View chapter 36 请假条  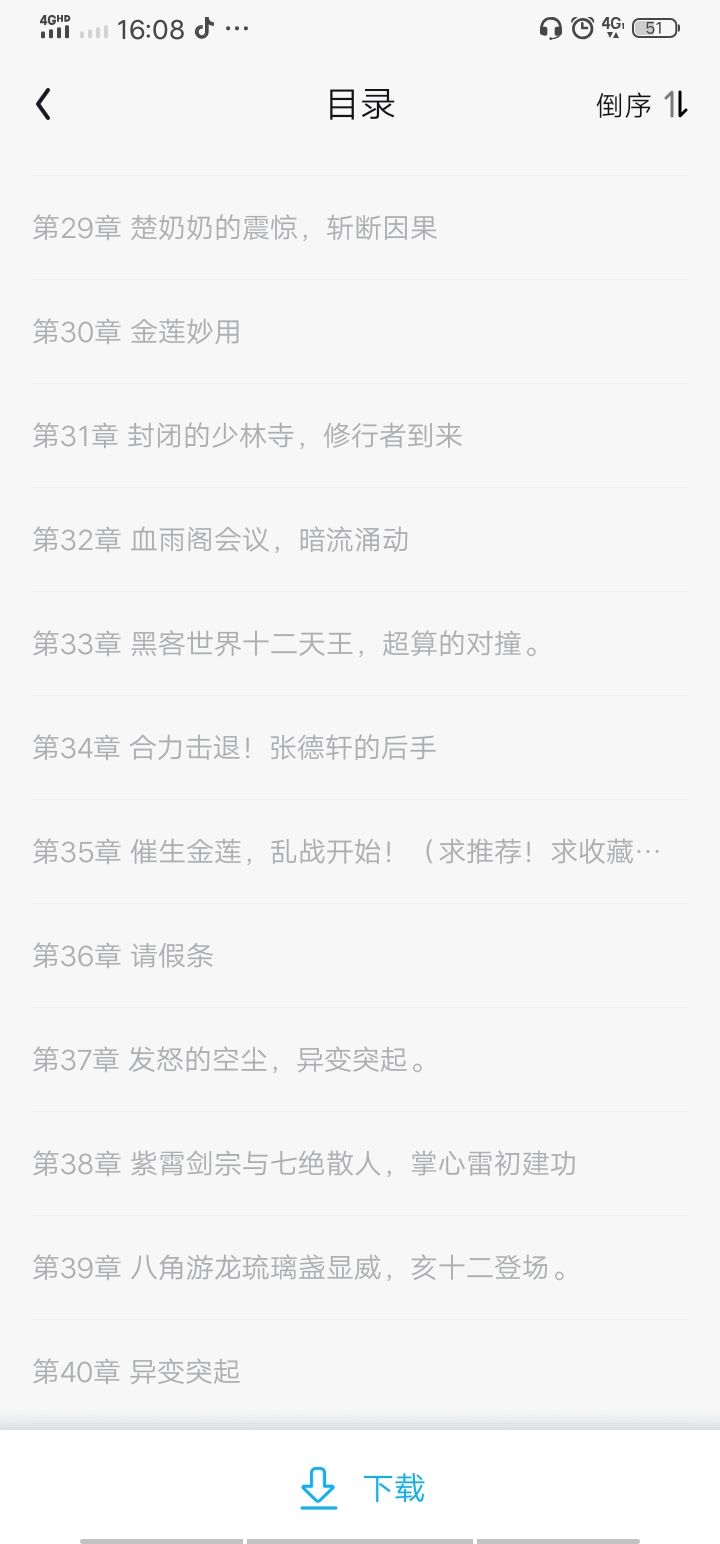[360, 956]
